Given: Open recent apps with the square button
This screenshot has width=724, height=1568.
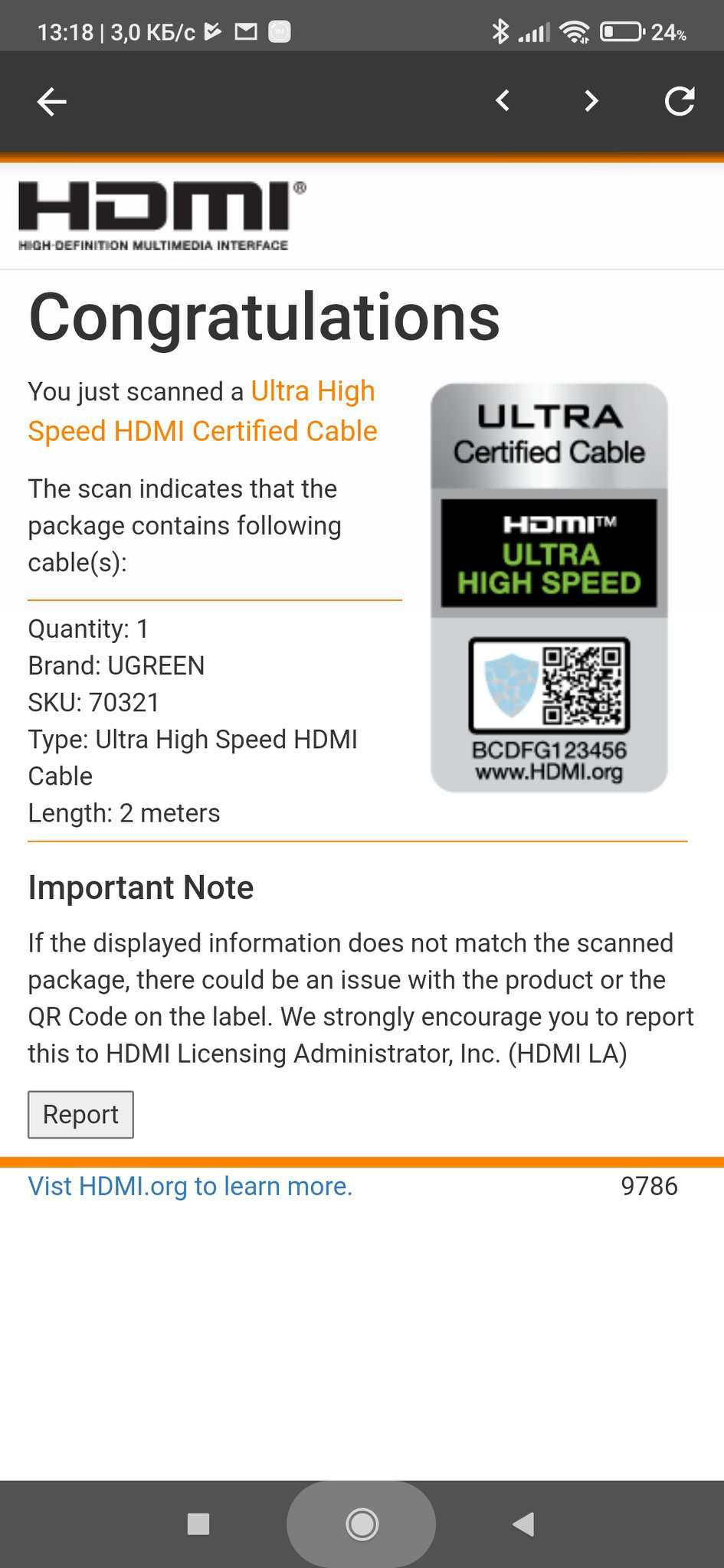Looking at the screenshot, I should (198, 1524).
